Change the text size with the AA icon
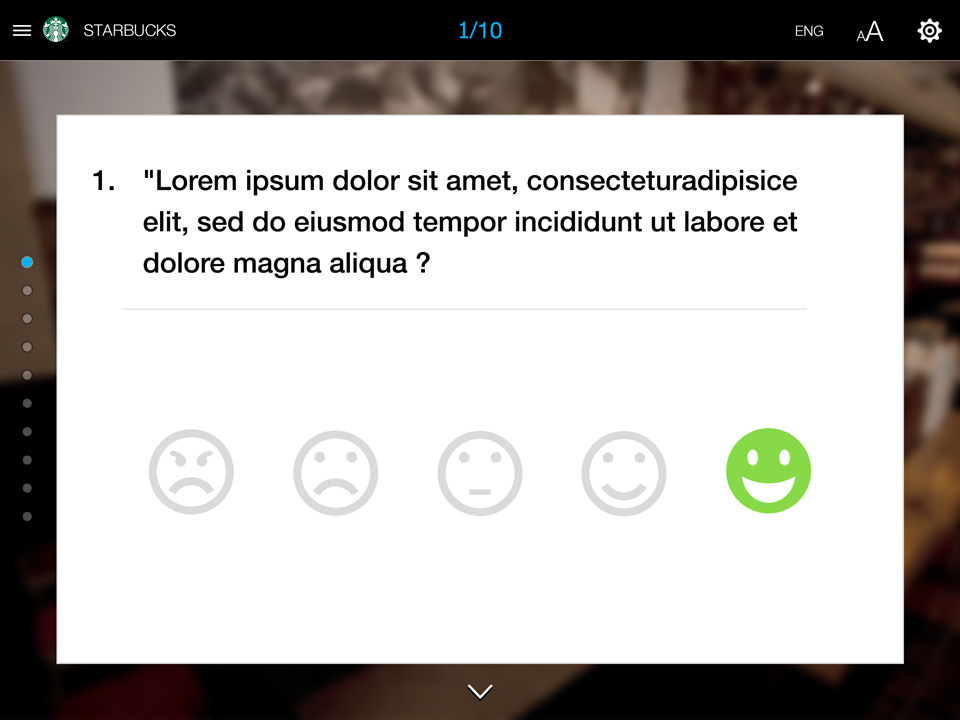This screenshot has height=720, width=960. (870, 32)
